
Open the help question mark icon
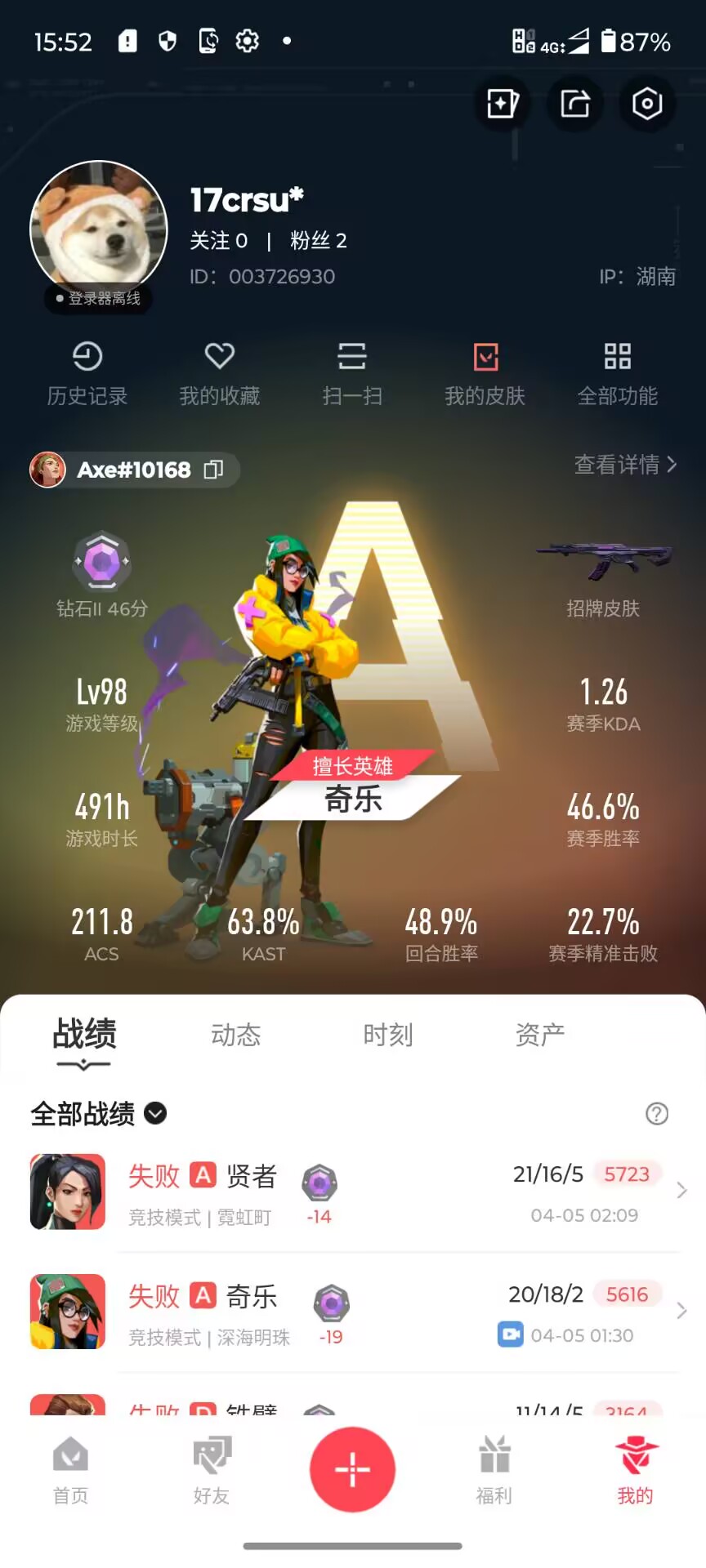[x=657, y=1114]
